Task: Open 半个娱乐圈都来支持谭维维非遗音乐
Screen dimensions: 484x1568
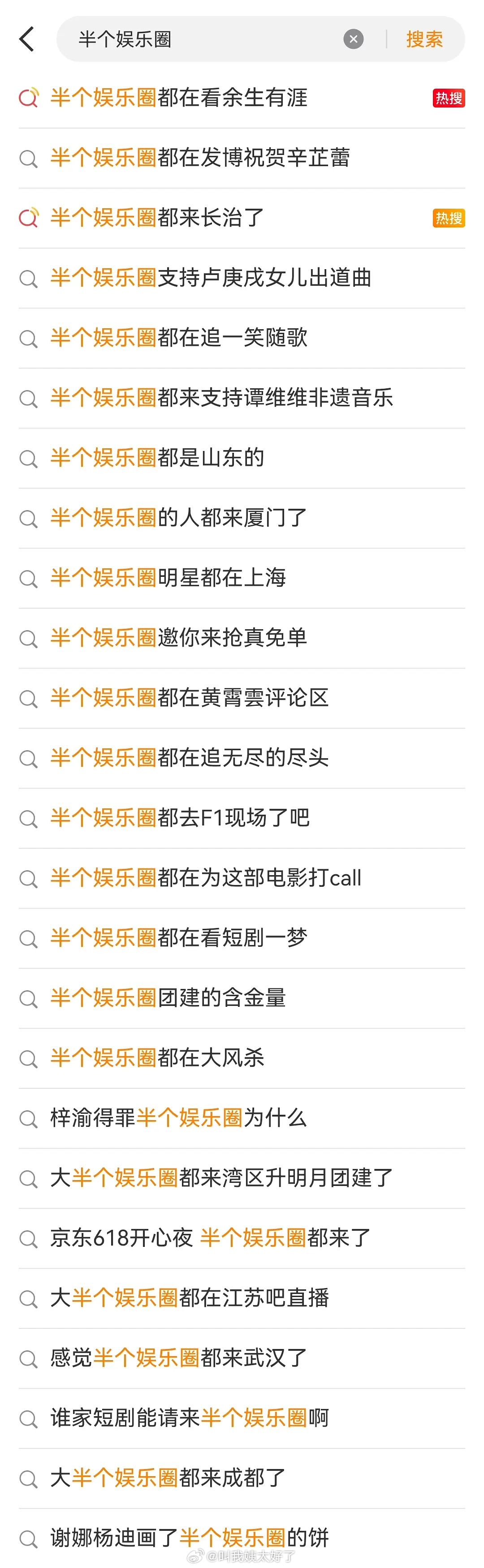Action: 221,398
